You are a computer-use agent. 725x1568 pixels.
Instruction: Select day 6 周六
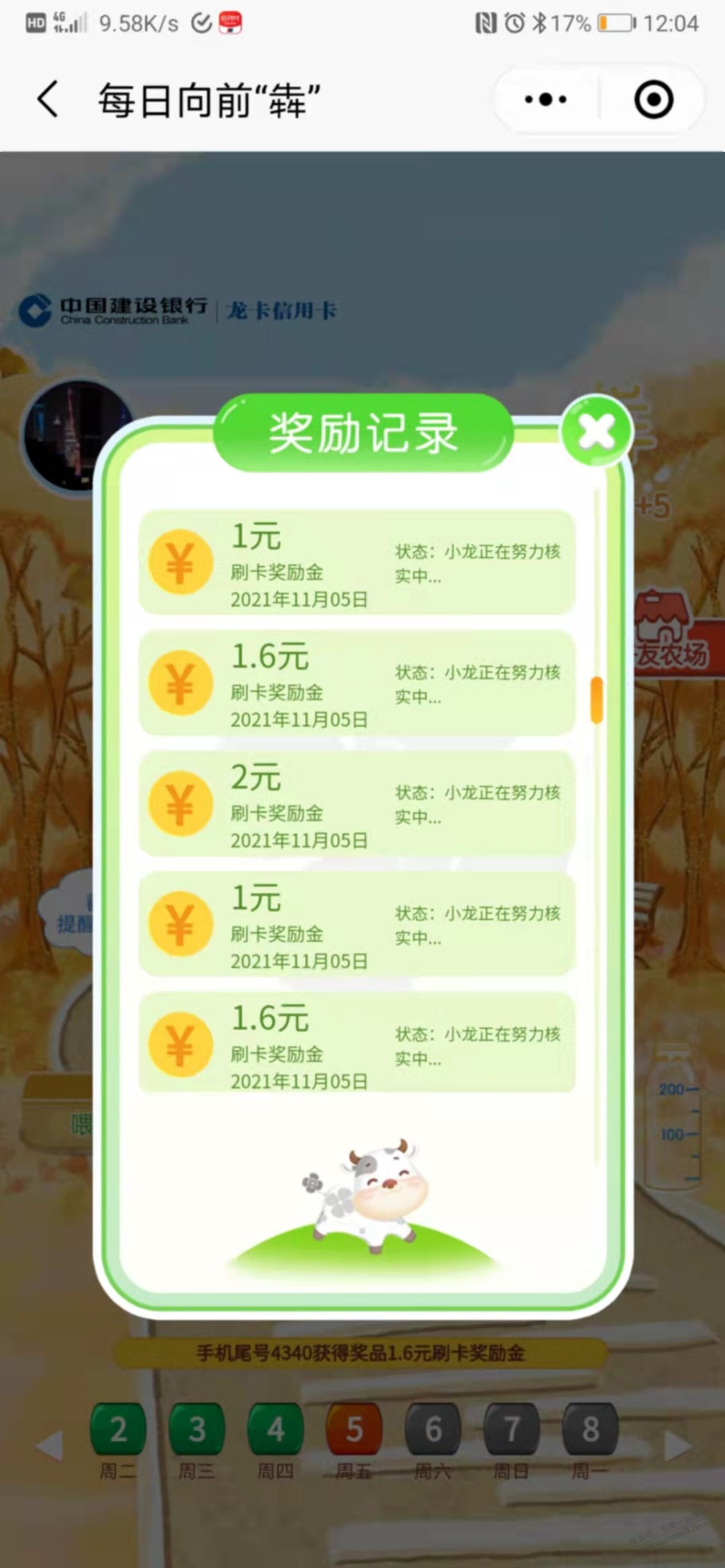(433, 1430)
